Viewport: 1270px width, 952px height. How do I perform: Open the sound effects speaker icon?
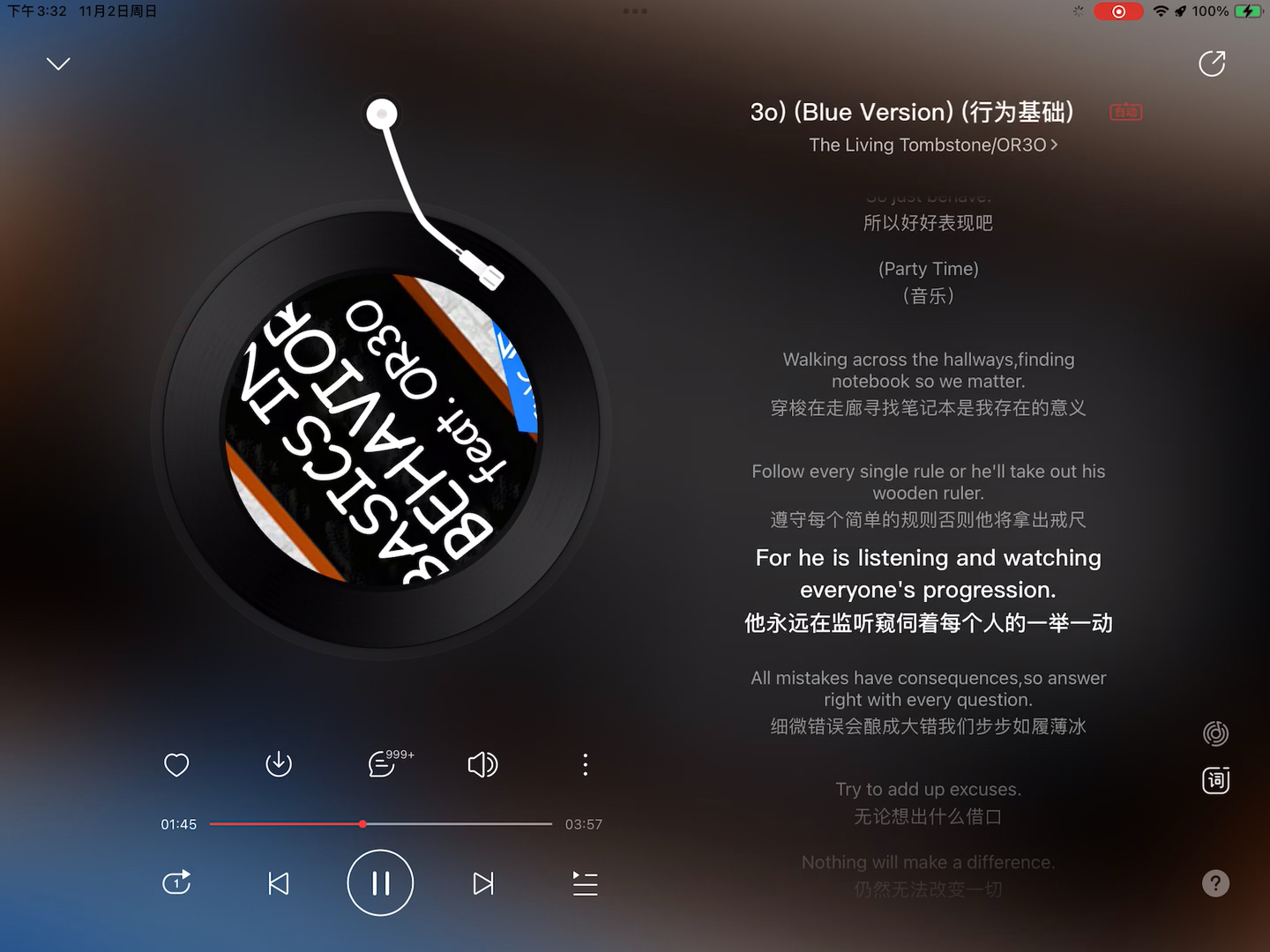tap(482, 764)
